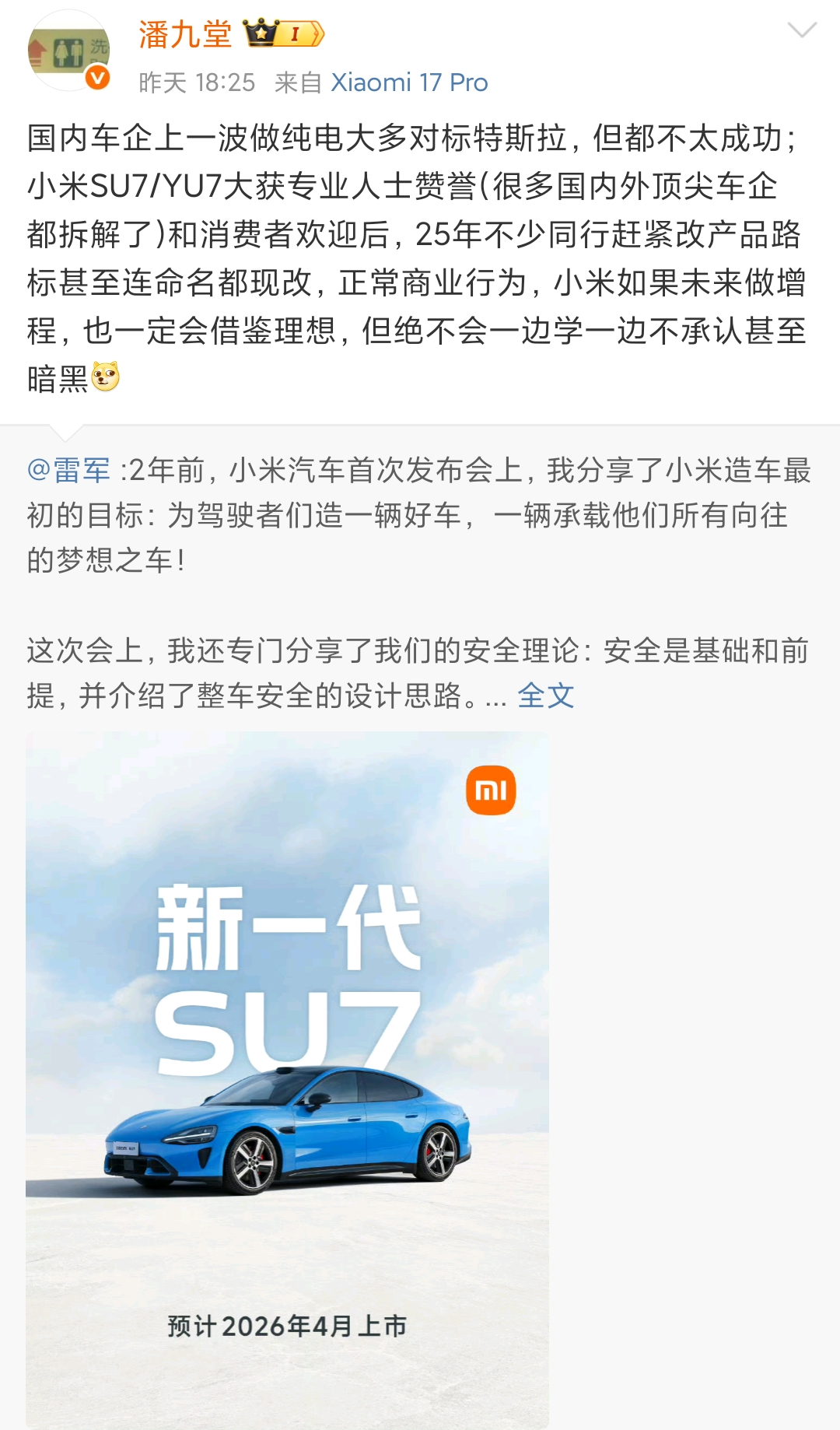View the 新一代 SU7 poster image

(x=287, y=1079)
